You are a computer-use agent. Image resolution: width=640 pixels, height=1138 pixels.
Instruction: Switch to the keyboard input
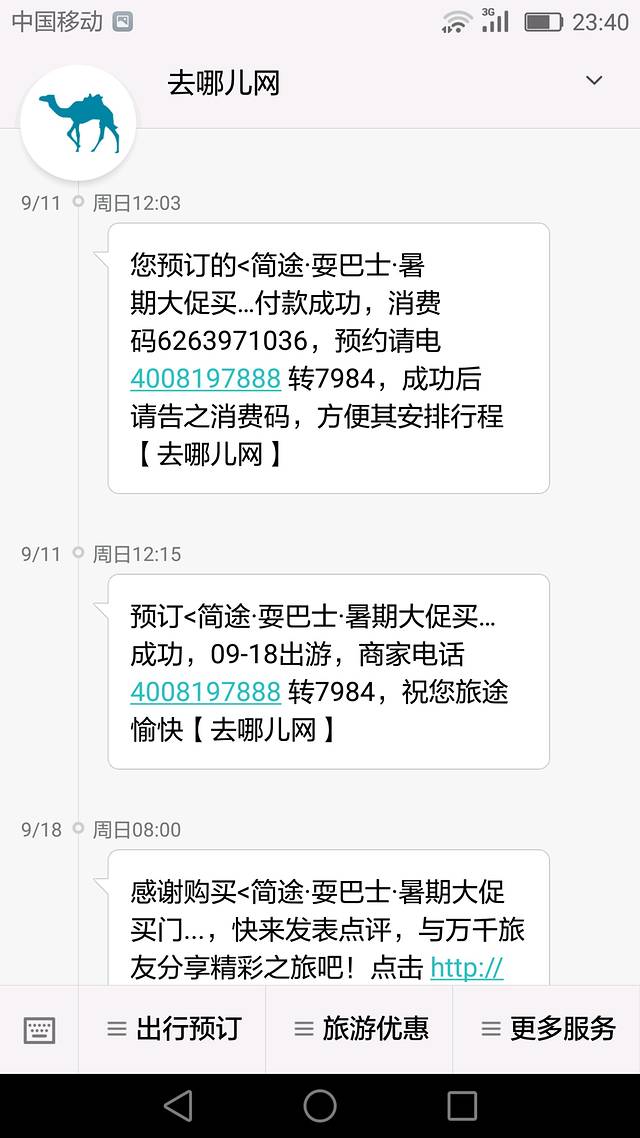tap(39, 1029)
